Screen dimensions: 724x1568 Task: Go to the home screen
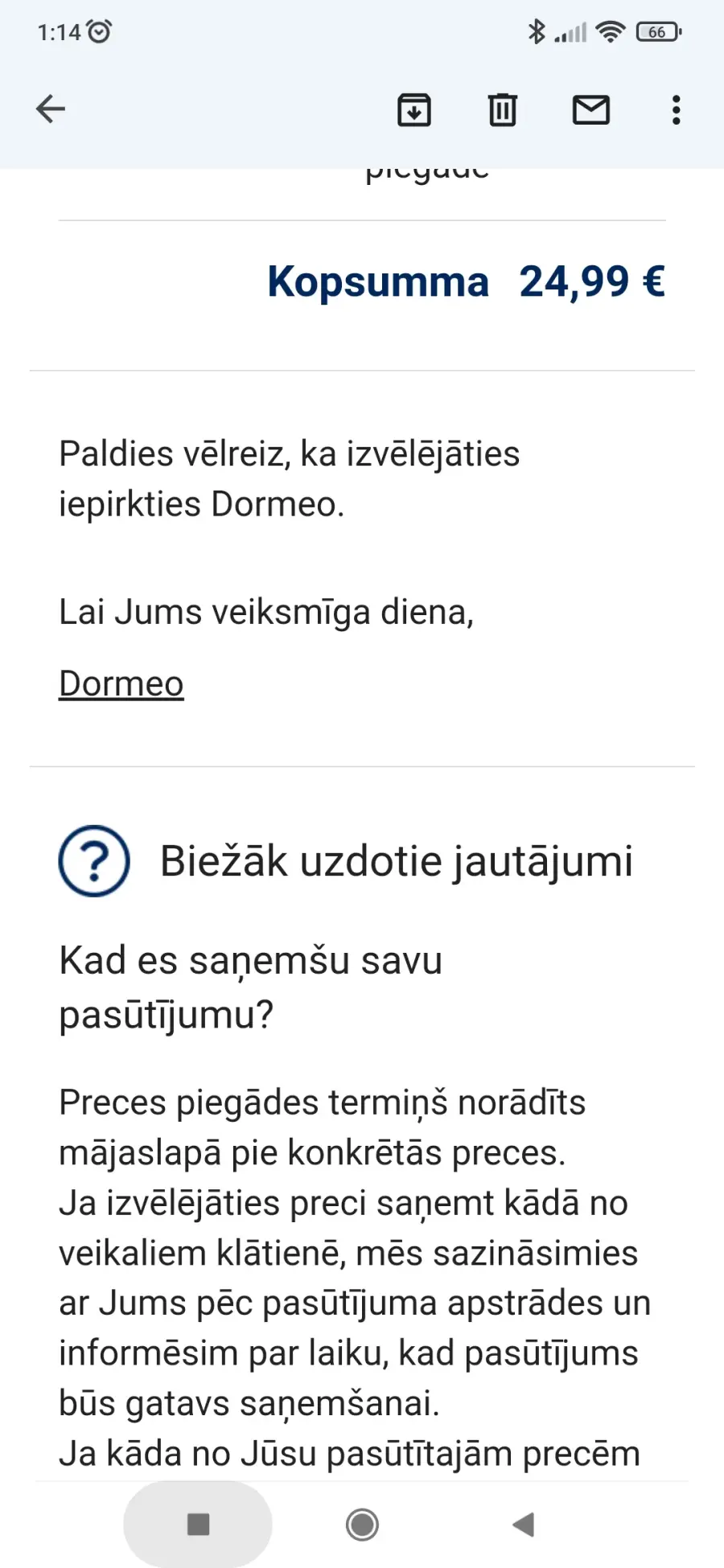362,1525
